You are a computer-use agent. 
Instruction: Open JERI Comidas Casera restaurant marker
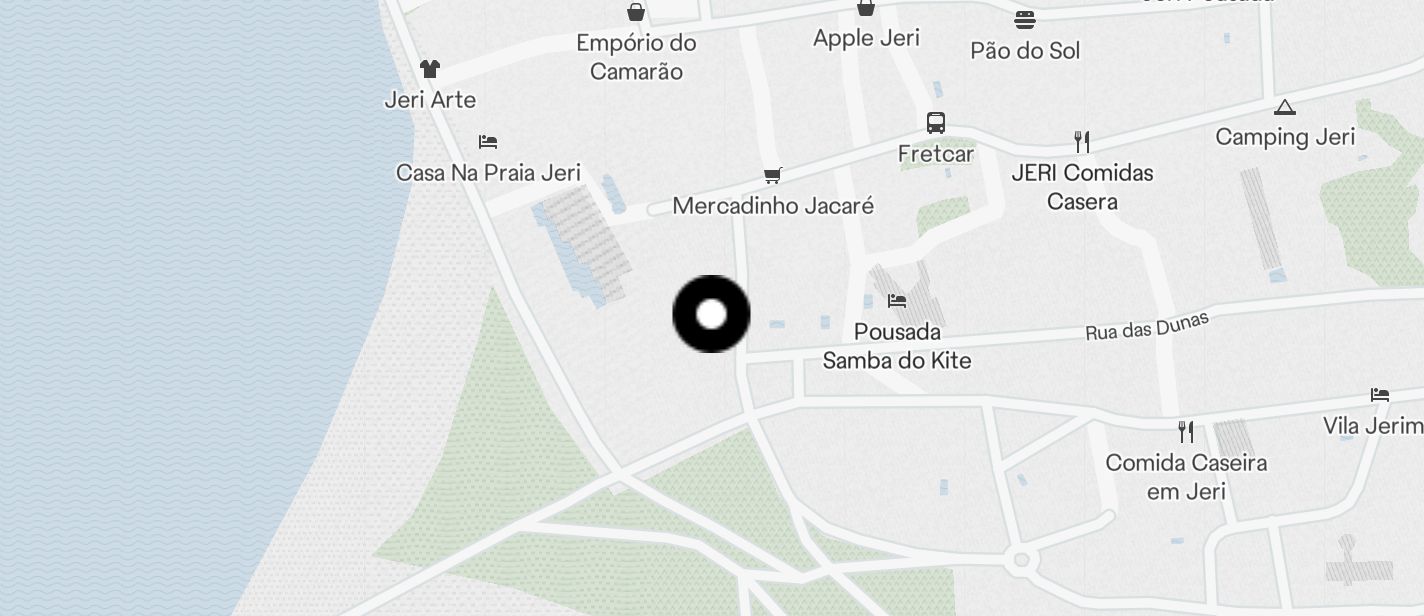click(x=1081, y=142)
